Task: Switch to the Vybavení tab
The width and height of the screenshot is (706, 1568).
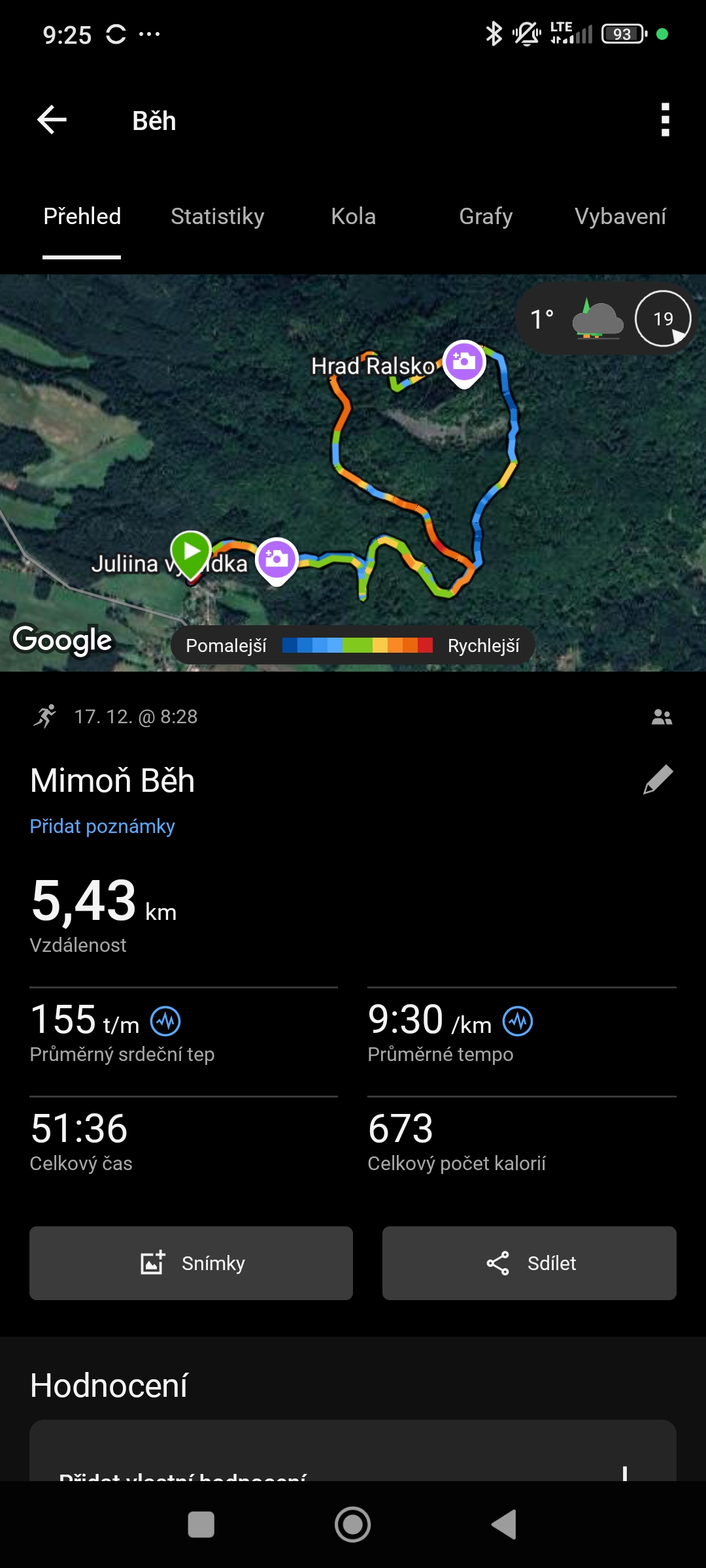Action: tap(620, 217)
